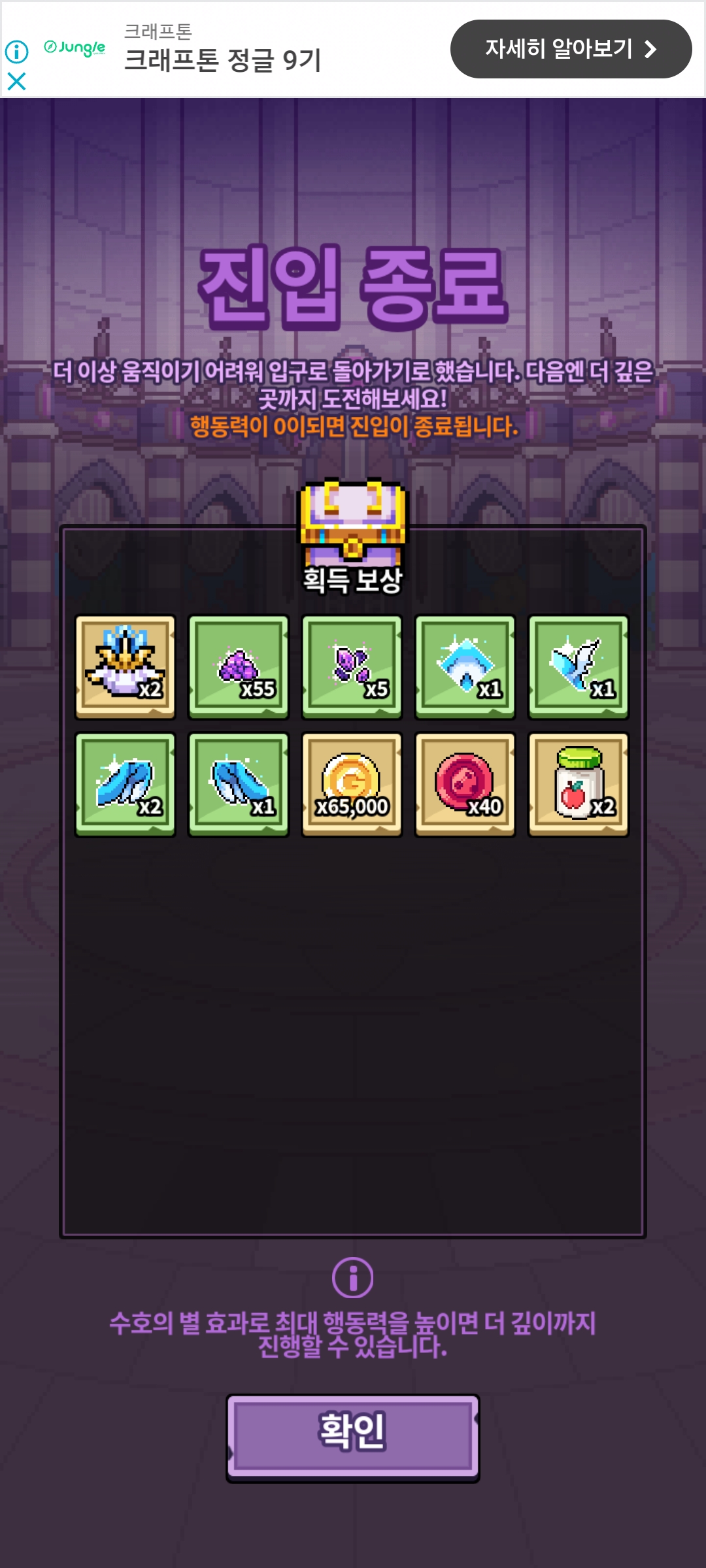This screenshot has width=706, height=1568.
Task: Close the ad banner with the X
Action: pos(16,81)
